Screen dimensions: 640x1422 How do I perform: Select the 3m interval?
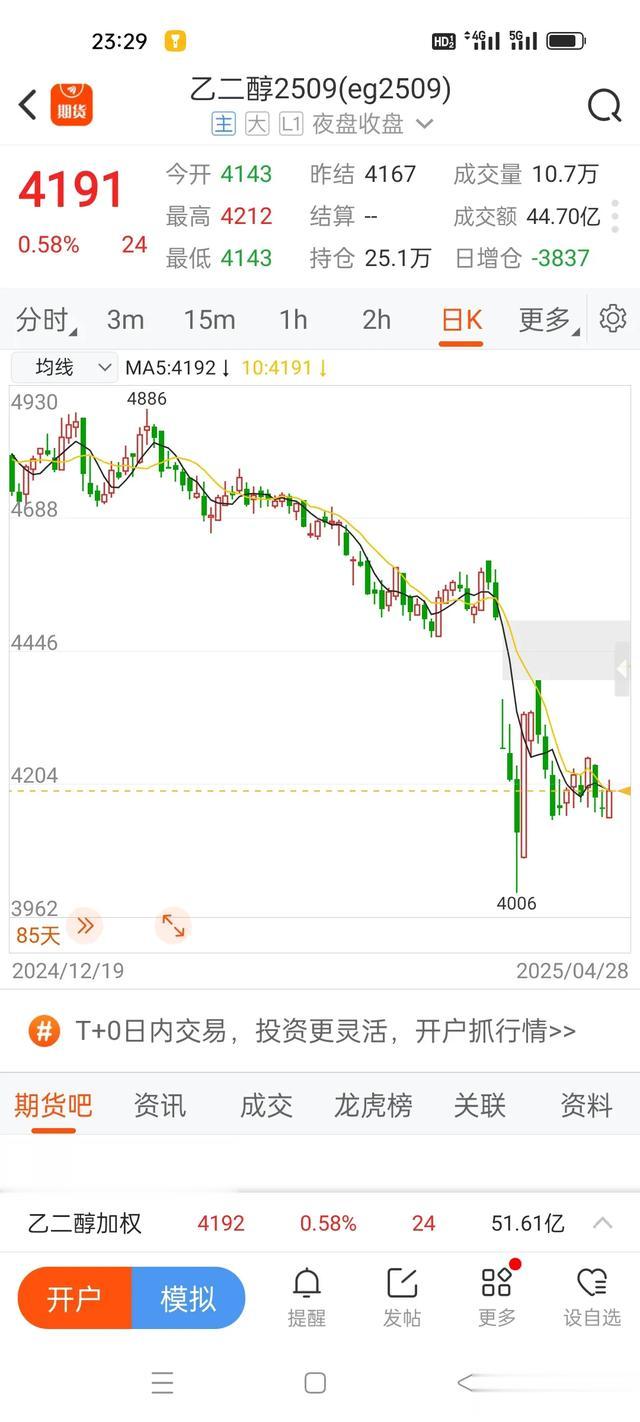pyautogui.click(x=126, y=320)
